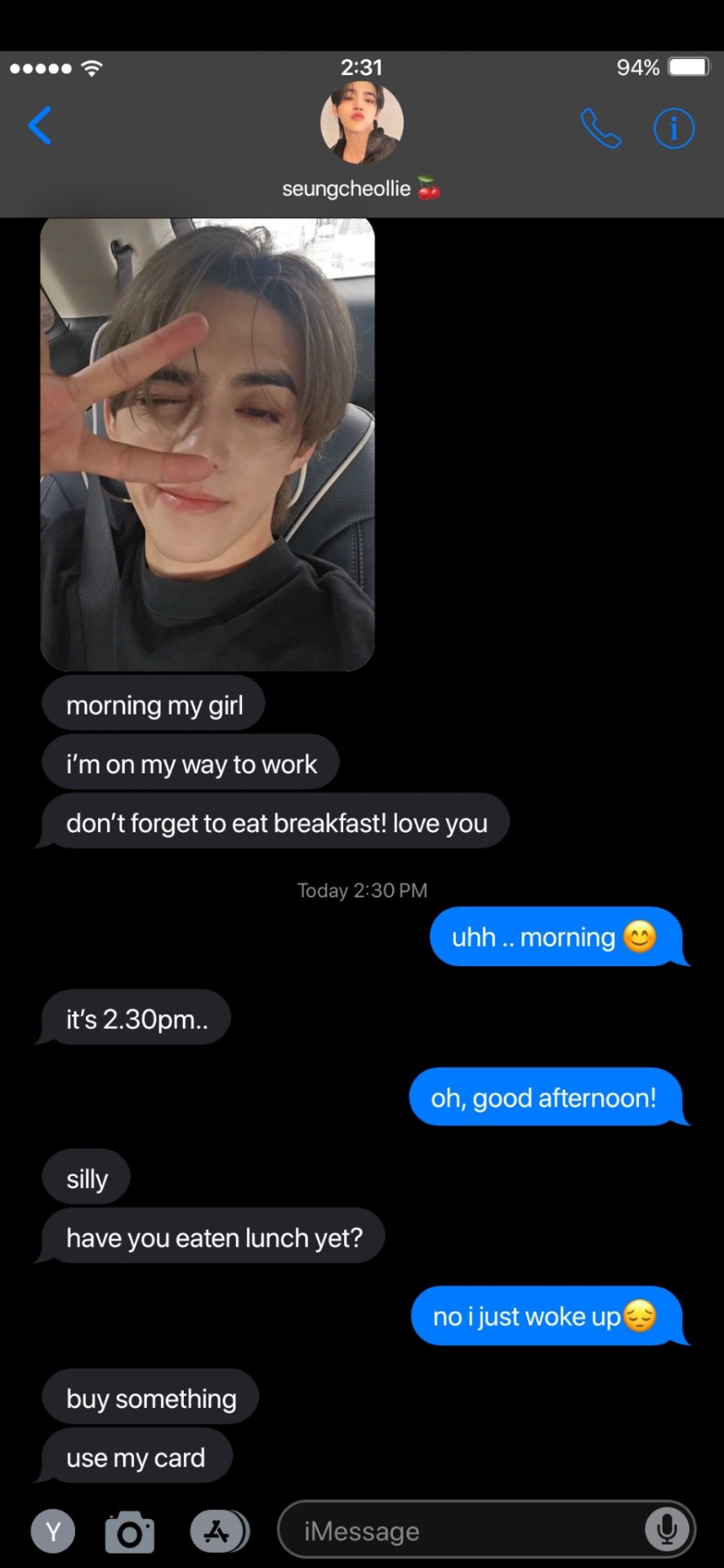Open the camera to send a photo

click(129, 1532)
